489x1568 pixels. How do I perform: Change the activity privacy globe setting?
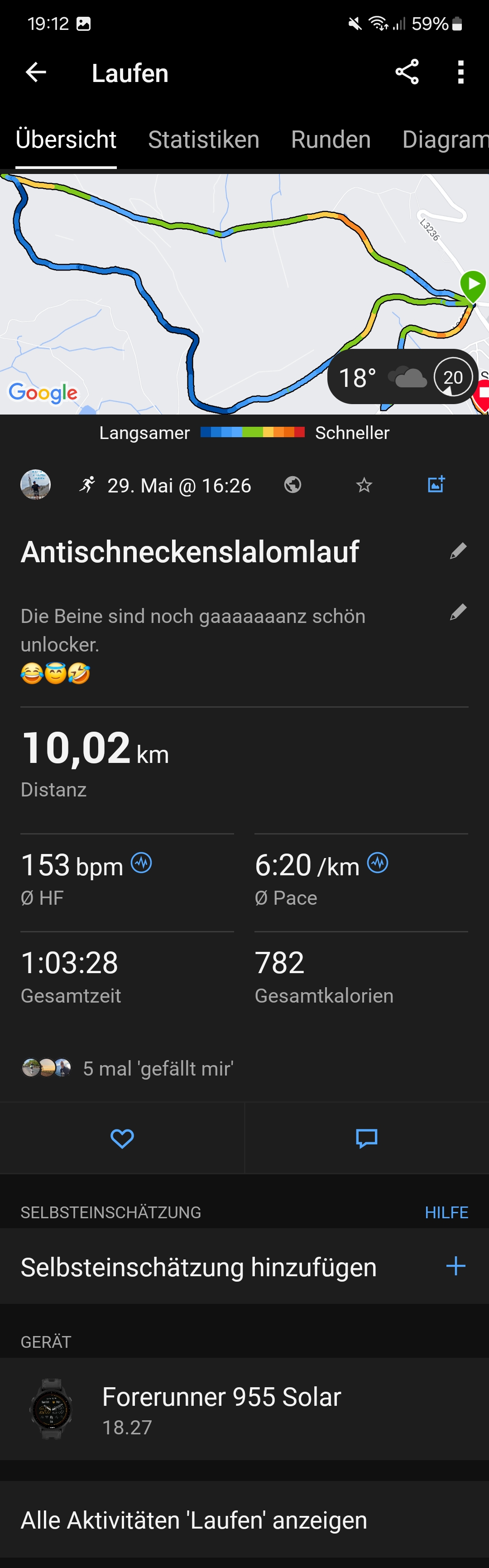click(292, 485)
